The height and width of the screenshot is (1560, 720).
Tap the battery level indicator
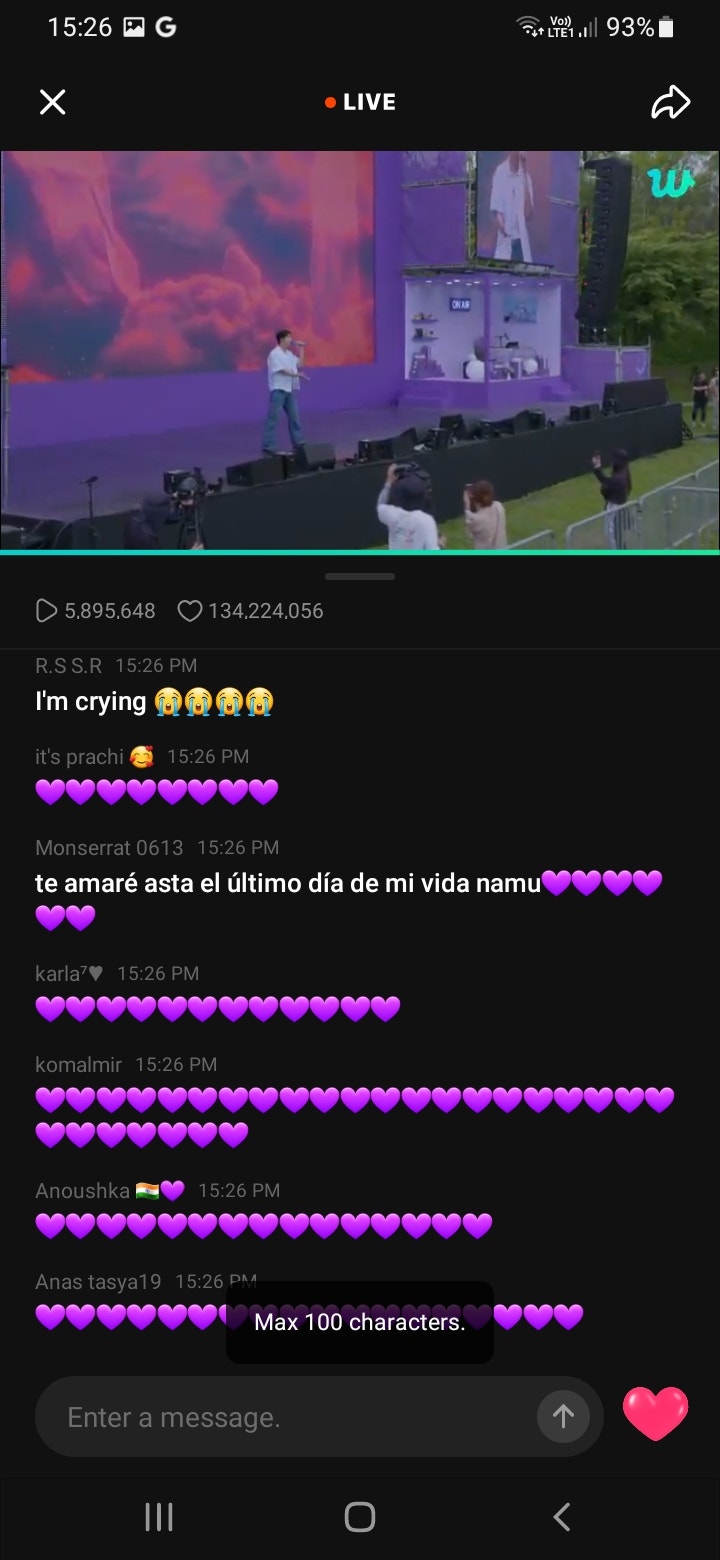tap(668, 27)
